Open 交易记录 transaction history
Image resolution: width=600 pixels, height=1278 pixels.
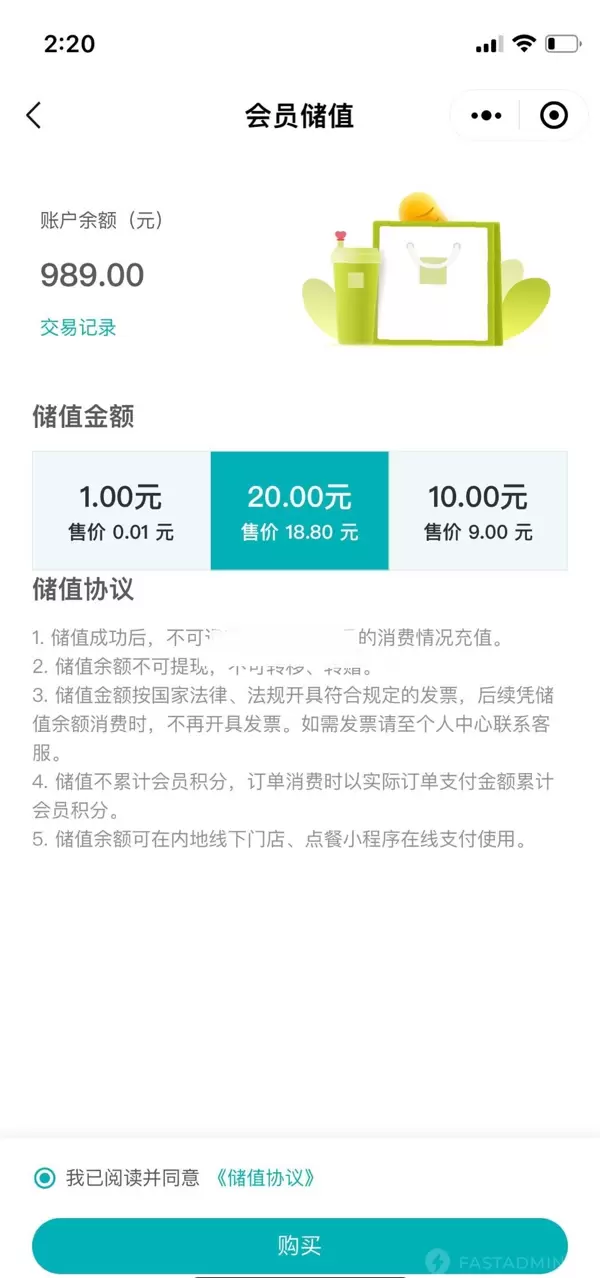click(78, 327)
